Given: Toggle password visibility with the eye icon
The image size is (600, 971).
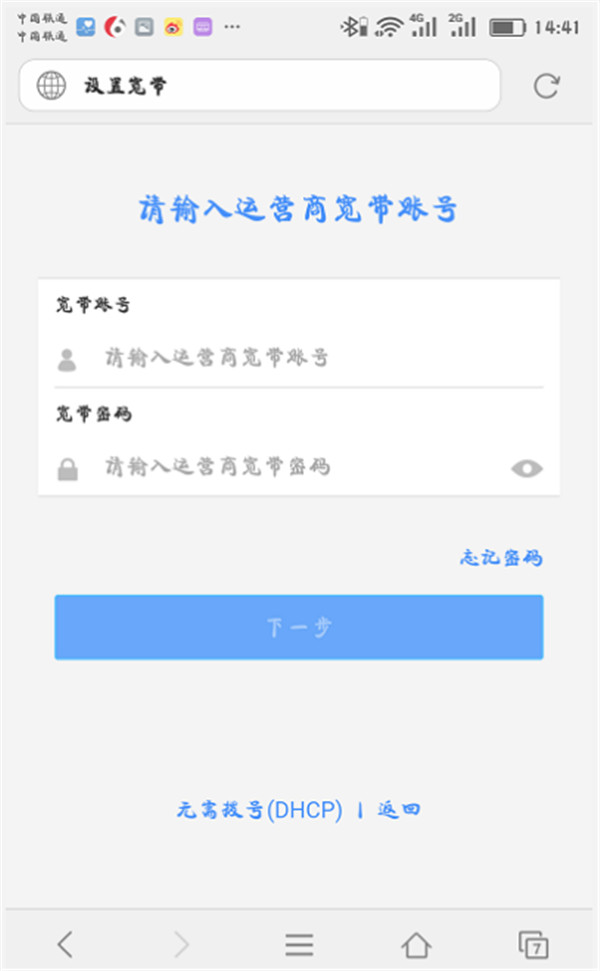Looking at the screenshot, I should 526,468.
